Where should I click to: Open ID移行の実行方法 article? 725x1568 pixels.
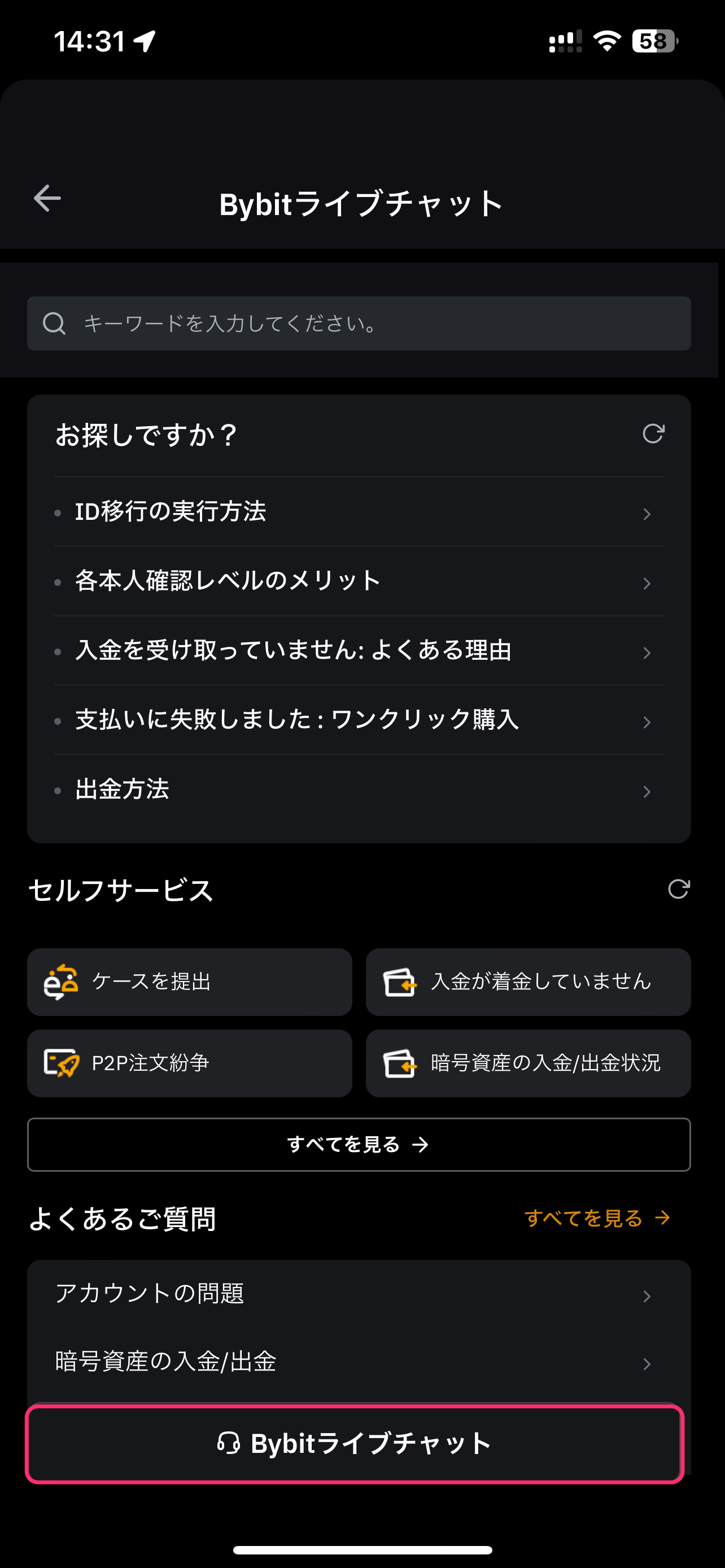359,511
